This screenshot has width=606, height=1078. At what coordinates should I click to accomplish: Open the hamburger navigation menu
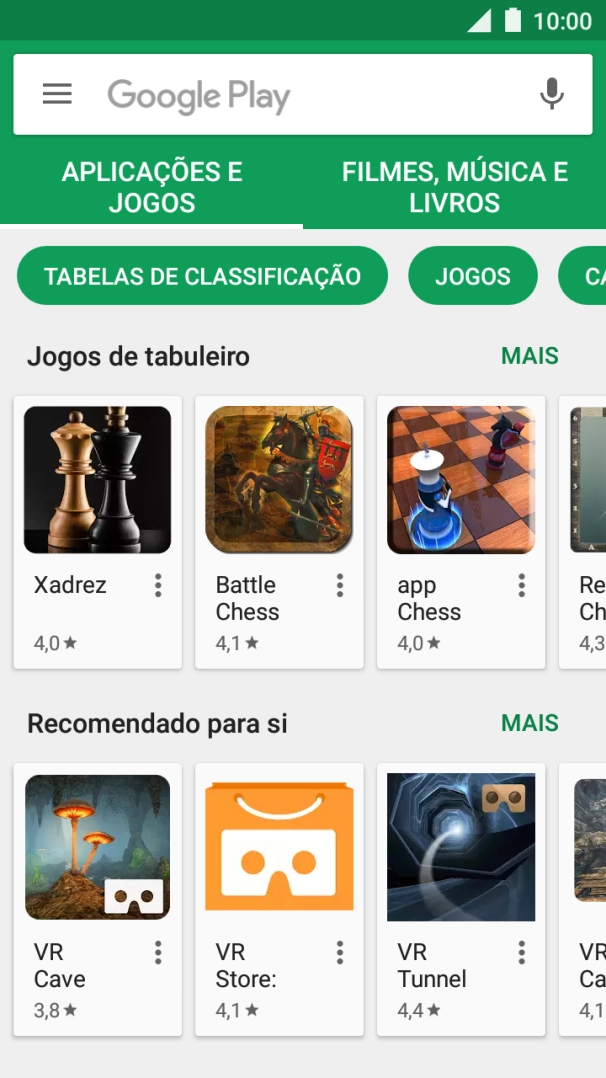[x=57, y=94]
